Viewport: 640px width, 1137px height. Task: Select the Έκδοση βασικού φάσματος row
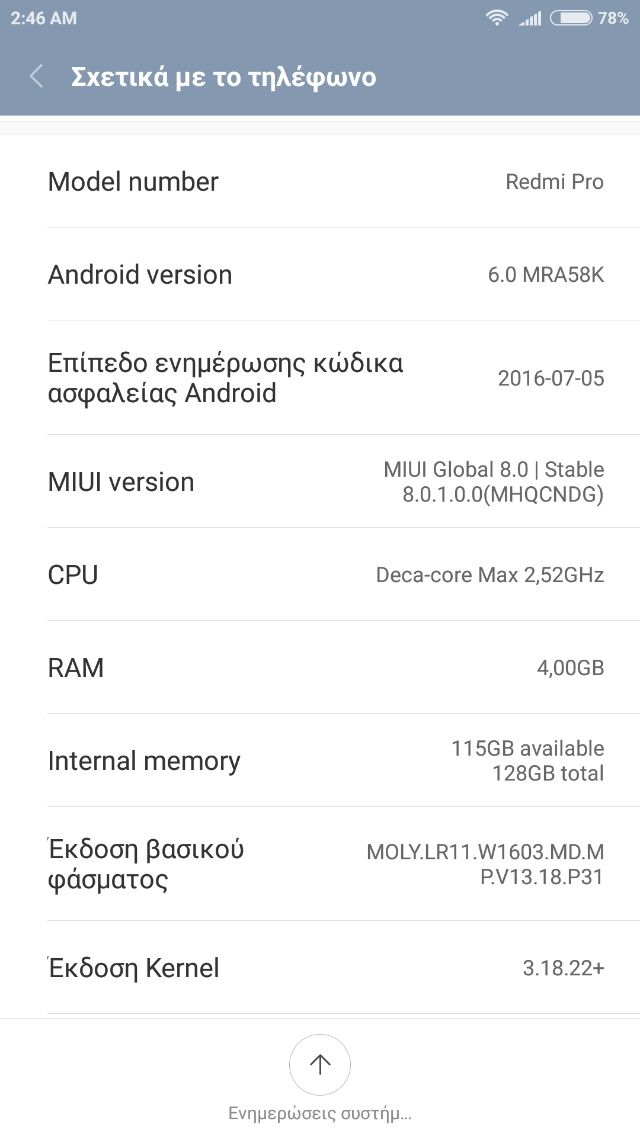[320, 865]
